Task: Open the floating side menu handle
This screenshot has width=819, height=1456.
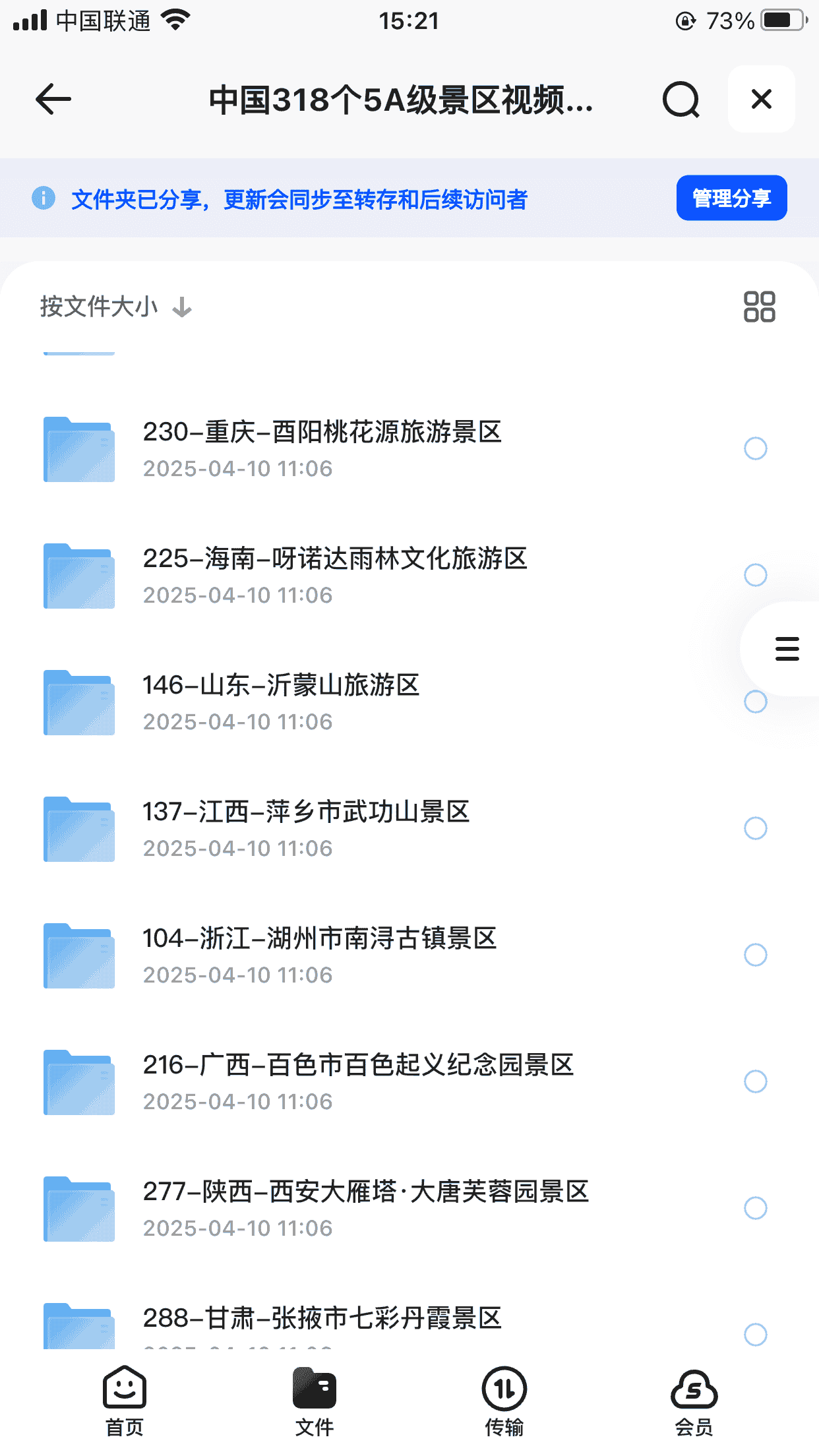Action: 786,649
